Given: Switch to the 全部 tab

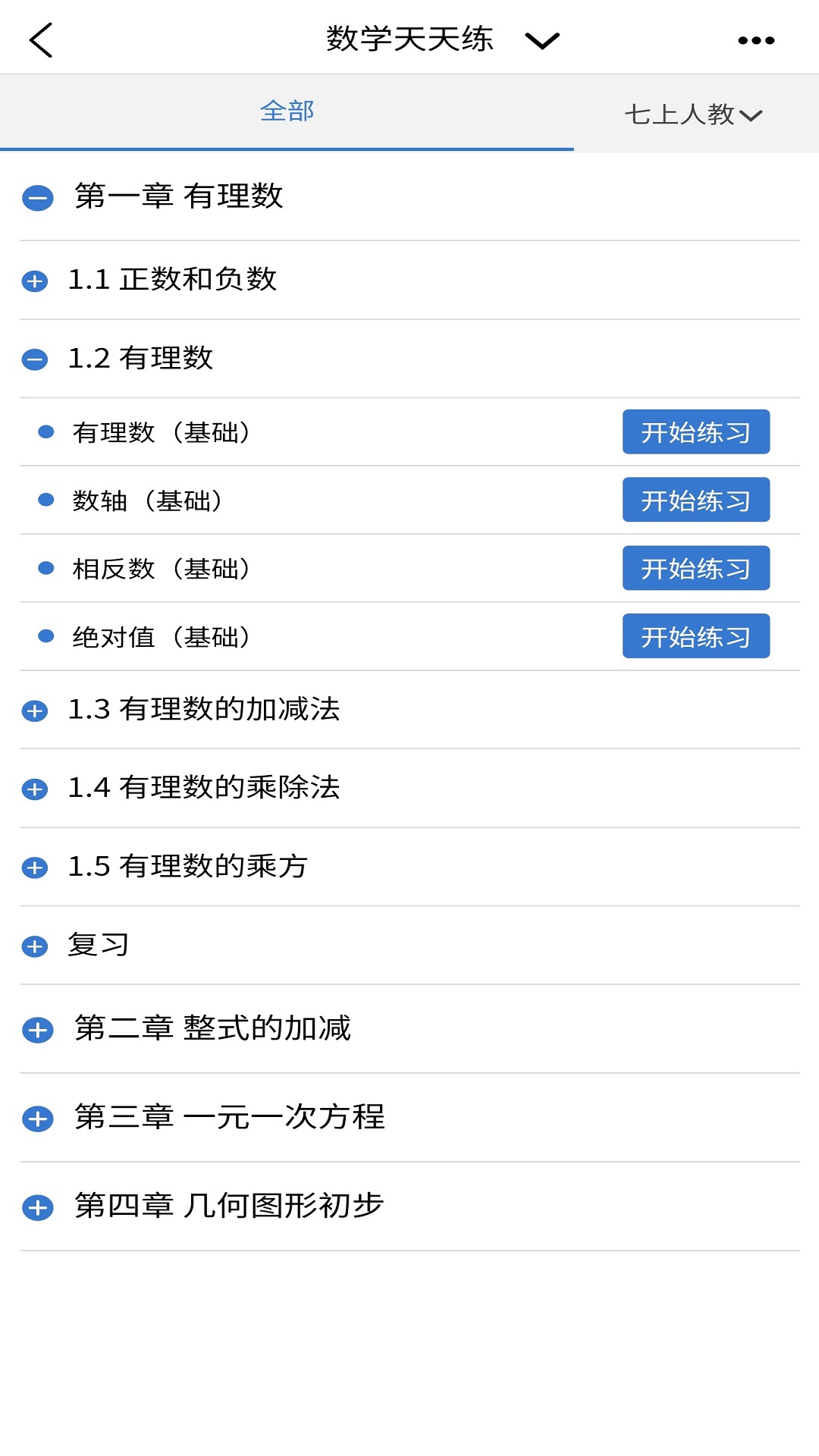Looking at the screenshot, I should pyautogui.click(x=287, y=111).
